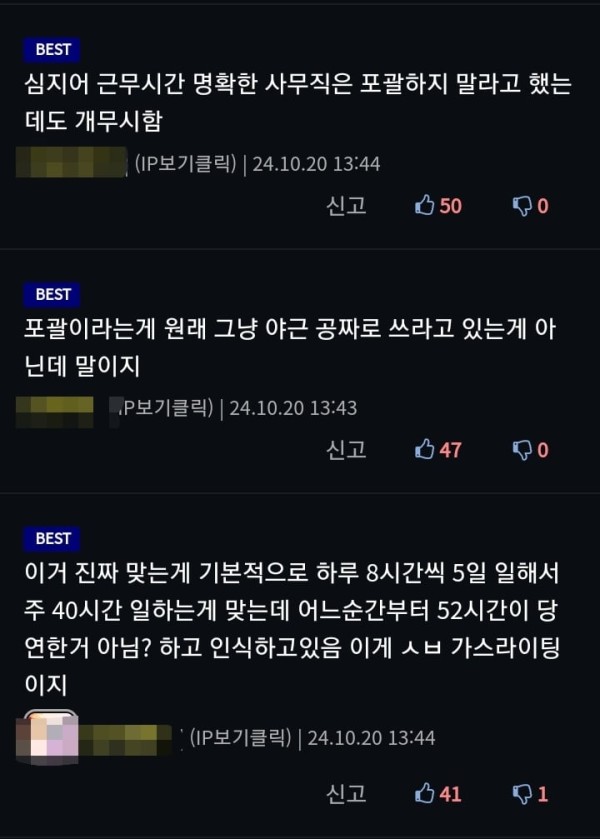This screenshot has height=839, width=600.
Task: Dislike the comment starting with 심지어 근무시간
Action: tap(530, 206)
